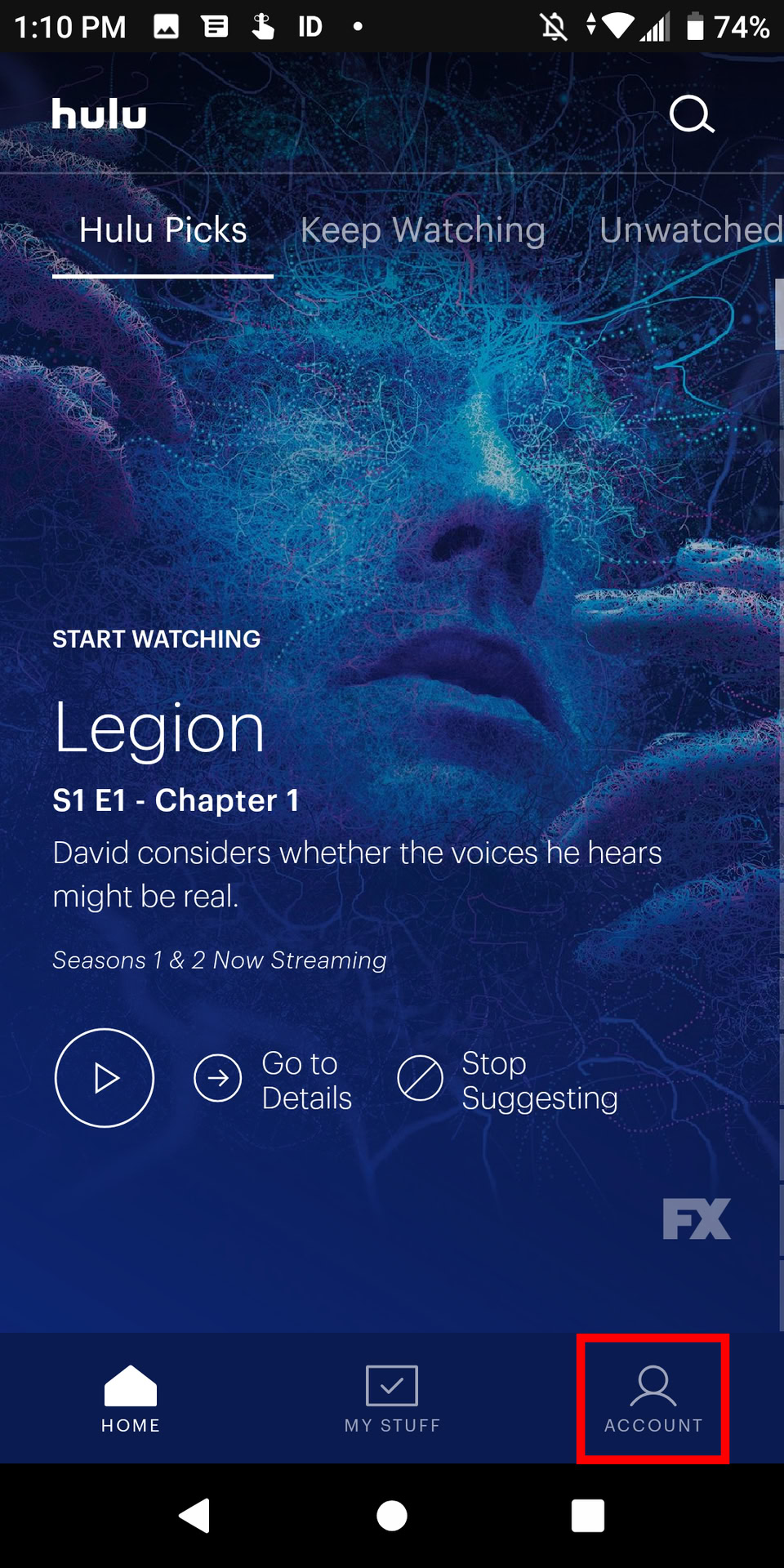Select the Hulu Picks tab
This screenshot has height=1568, width=784.
click(x=163, y=230)
